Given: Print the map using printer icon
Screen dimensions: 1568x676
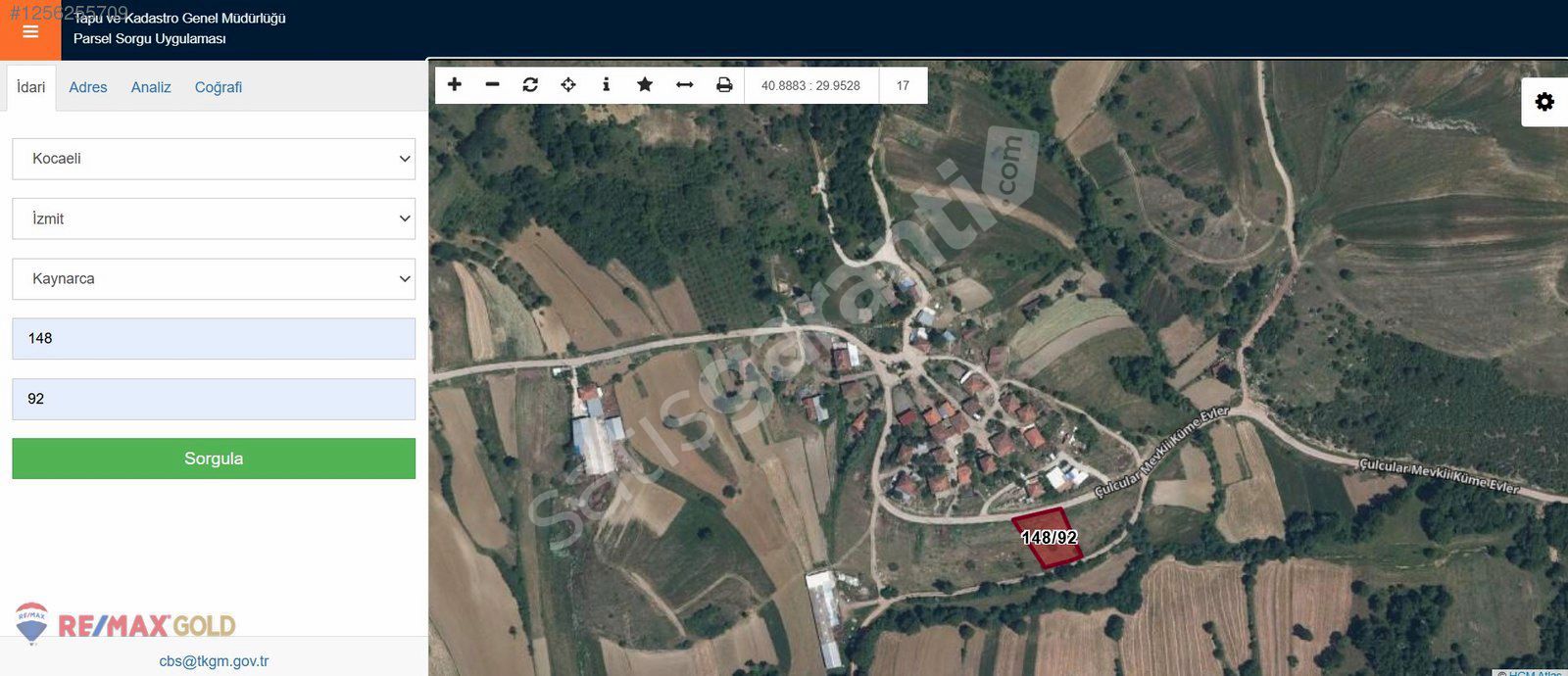Looking at the screenshot, I should (x=724, y=85).
